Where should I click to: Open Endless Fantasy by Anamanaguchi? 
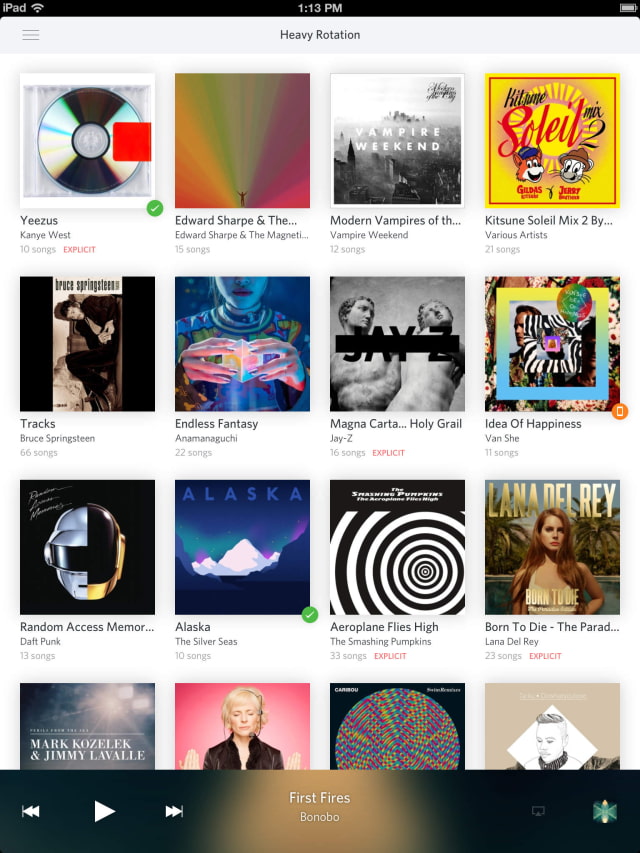click(x=242, y=344)
